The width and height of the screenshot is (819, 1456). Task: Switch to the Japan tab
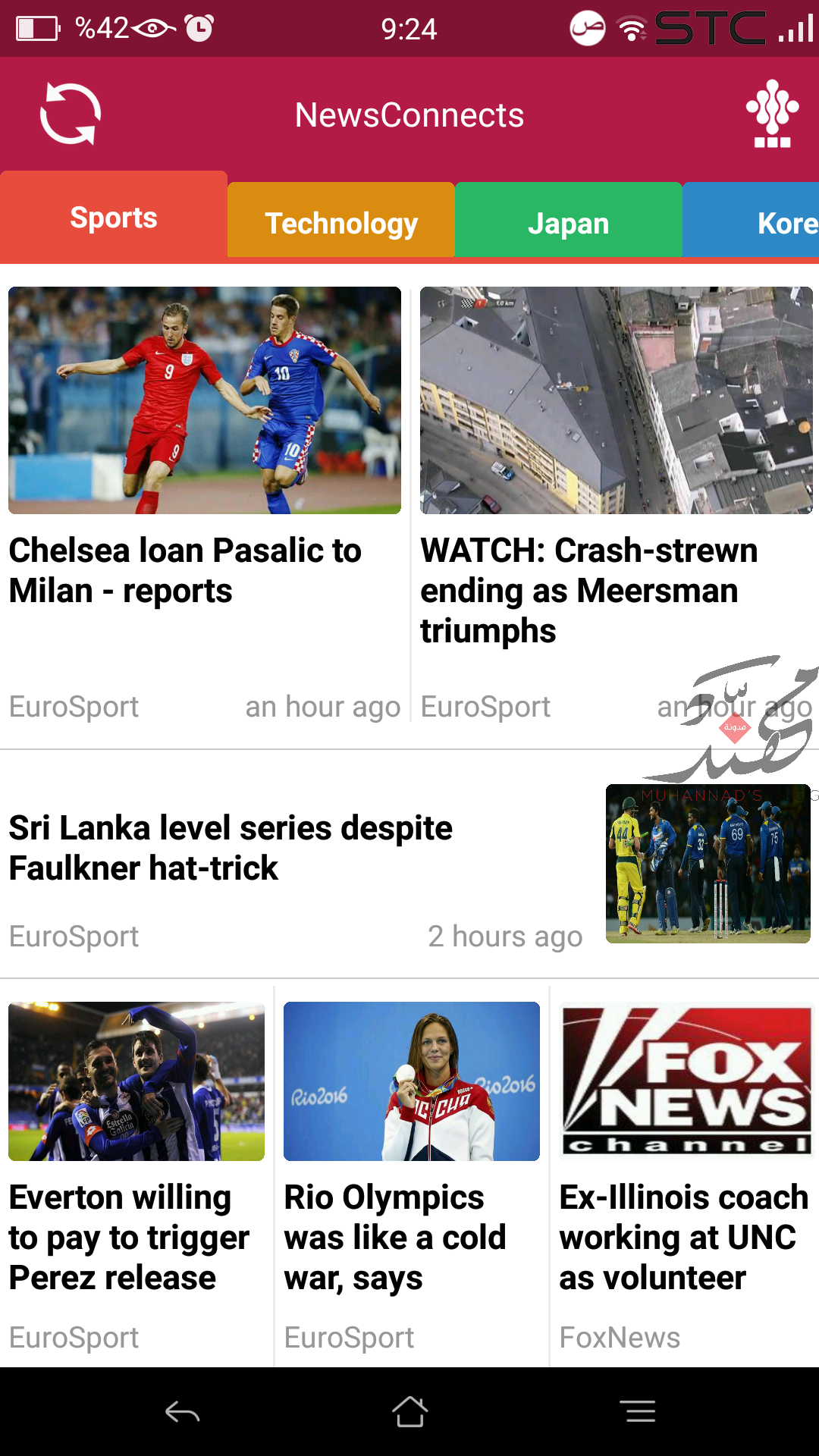[569, 223]
